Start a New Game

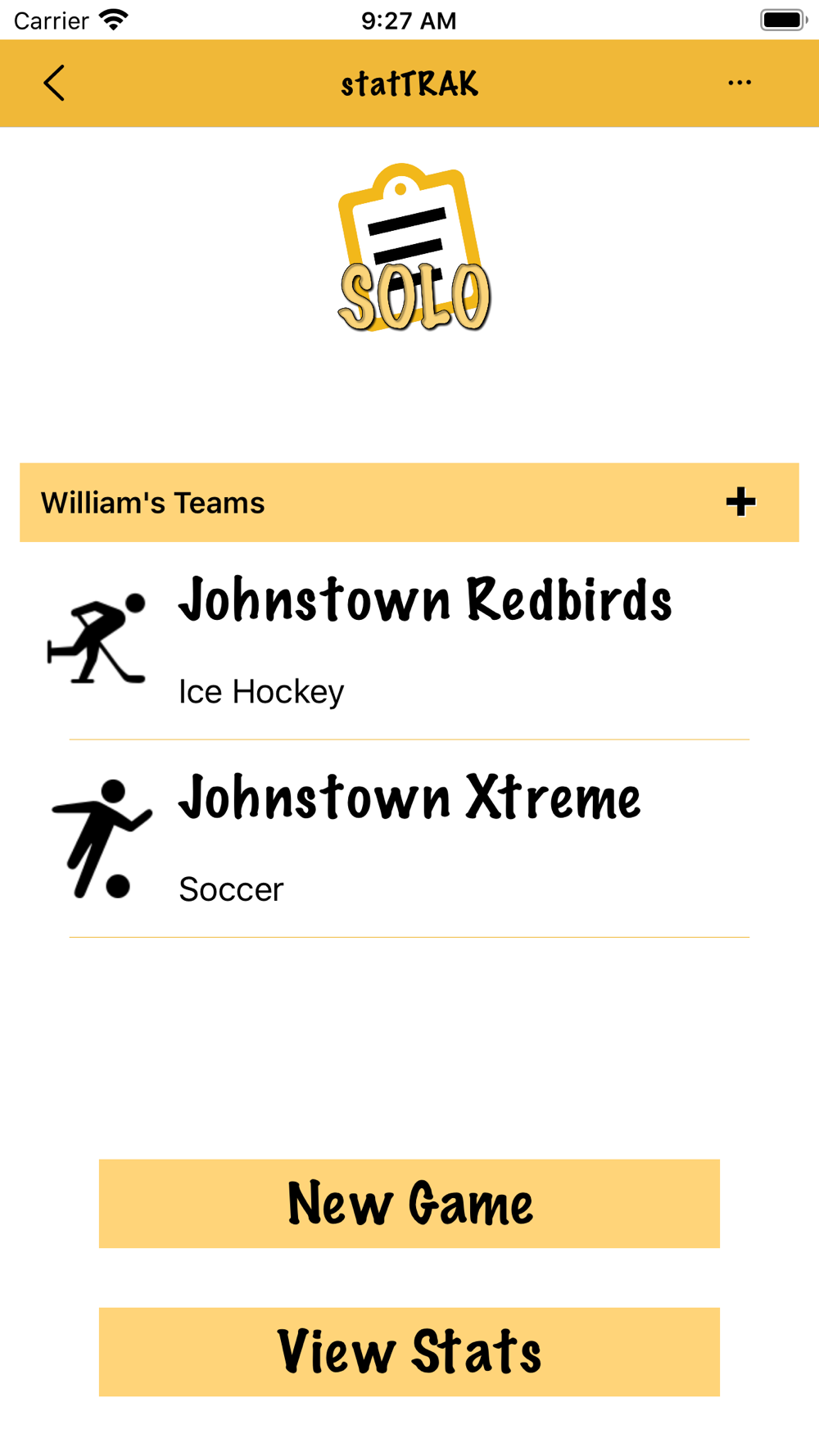[x=409, y=1203]
